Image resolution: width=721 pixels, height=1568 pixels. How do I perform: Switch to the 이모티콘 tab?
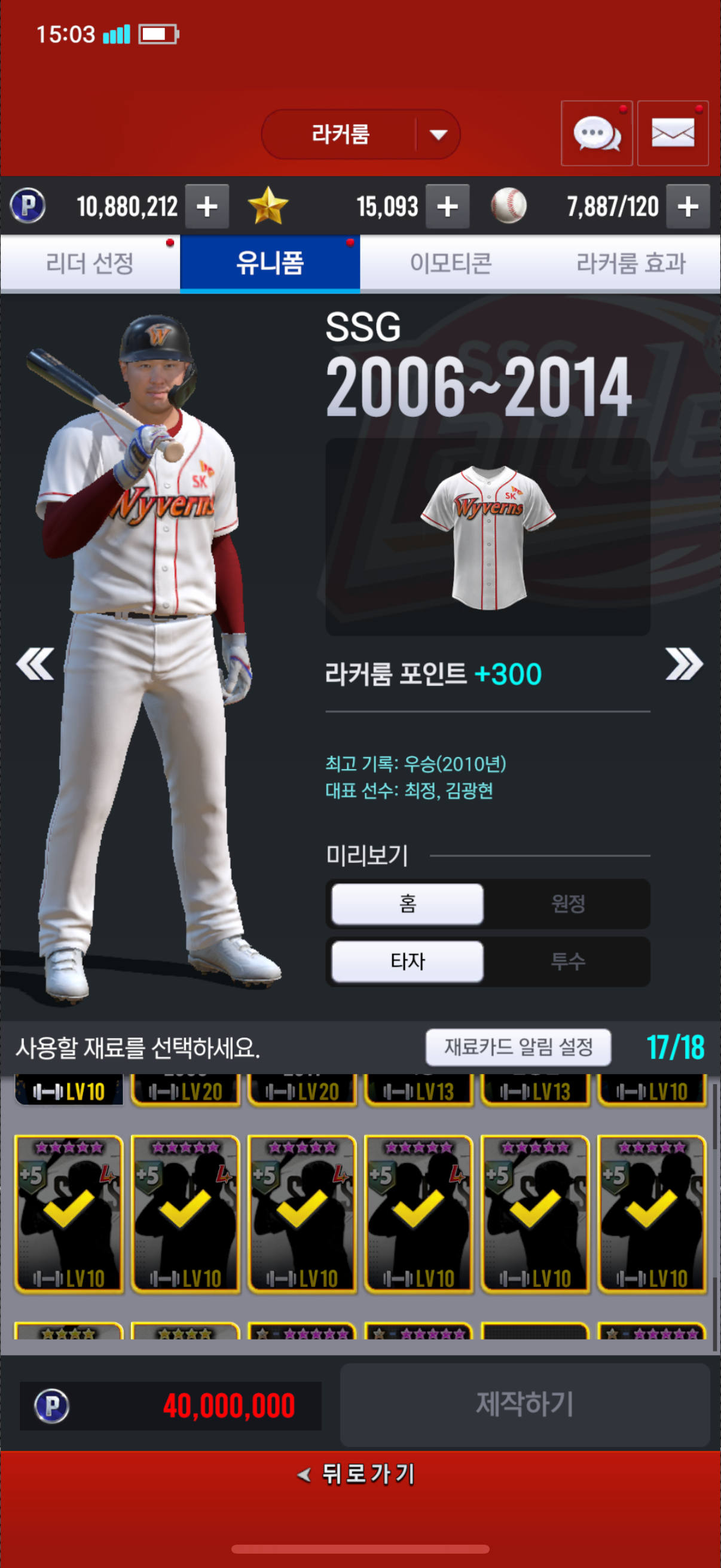[450, 264]
